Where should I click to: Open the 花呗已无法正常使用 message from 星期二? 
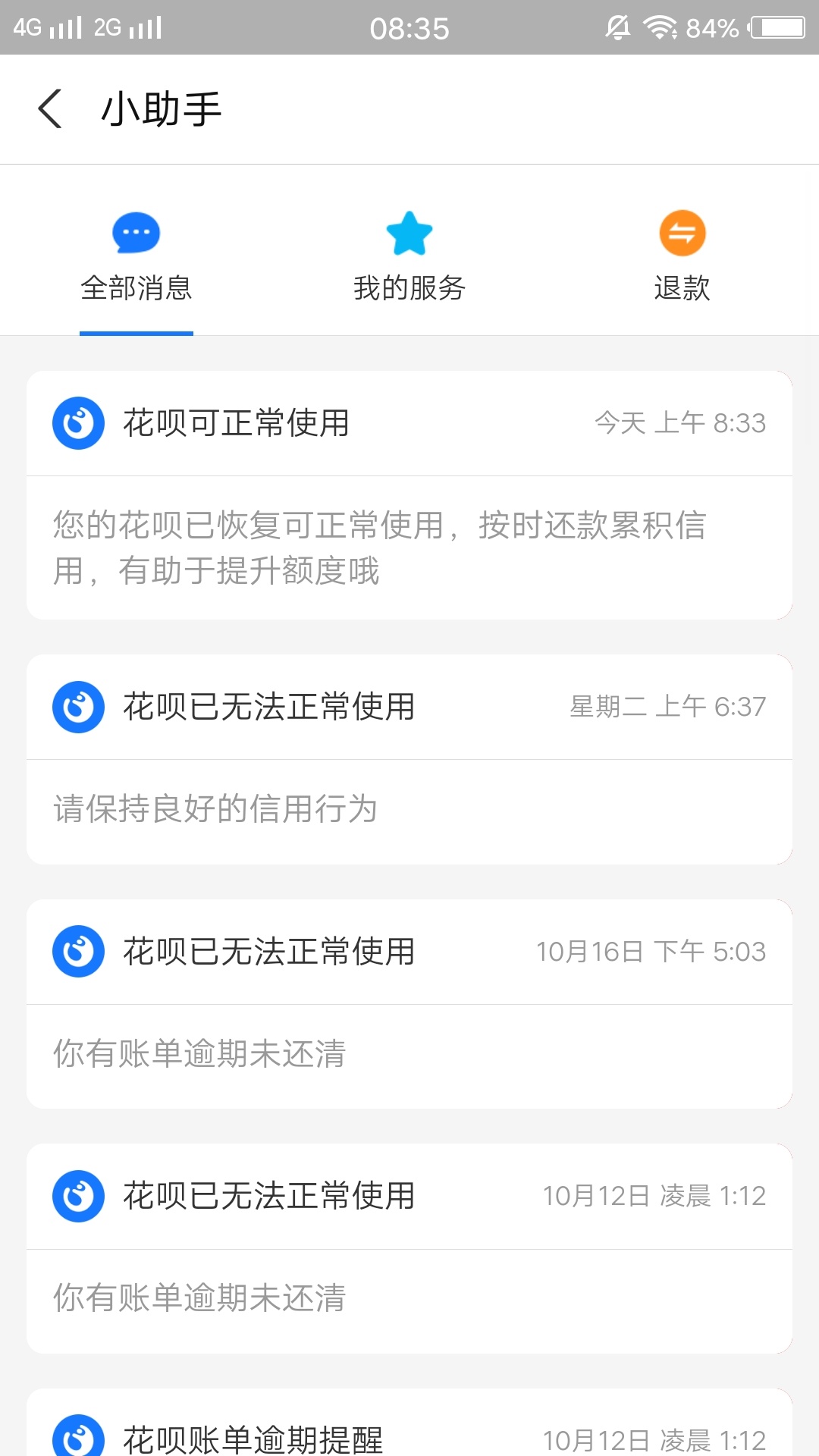[409, 759]
